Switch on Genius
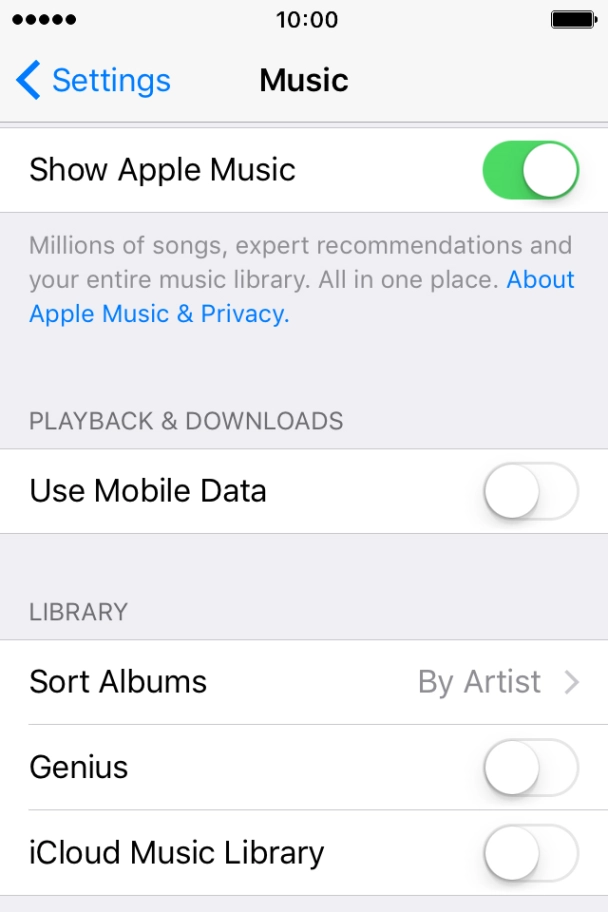 point(530,767)
